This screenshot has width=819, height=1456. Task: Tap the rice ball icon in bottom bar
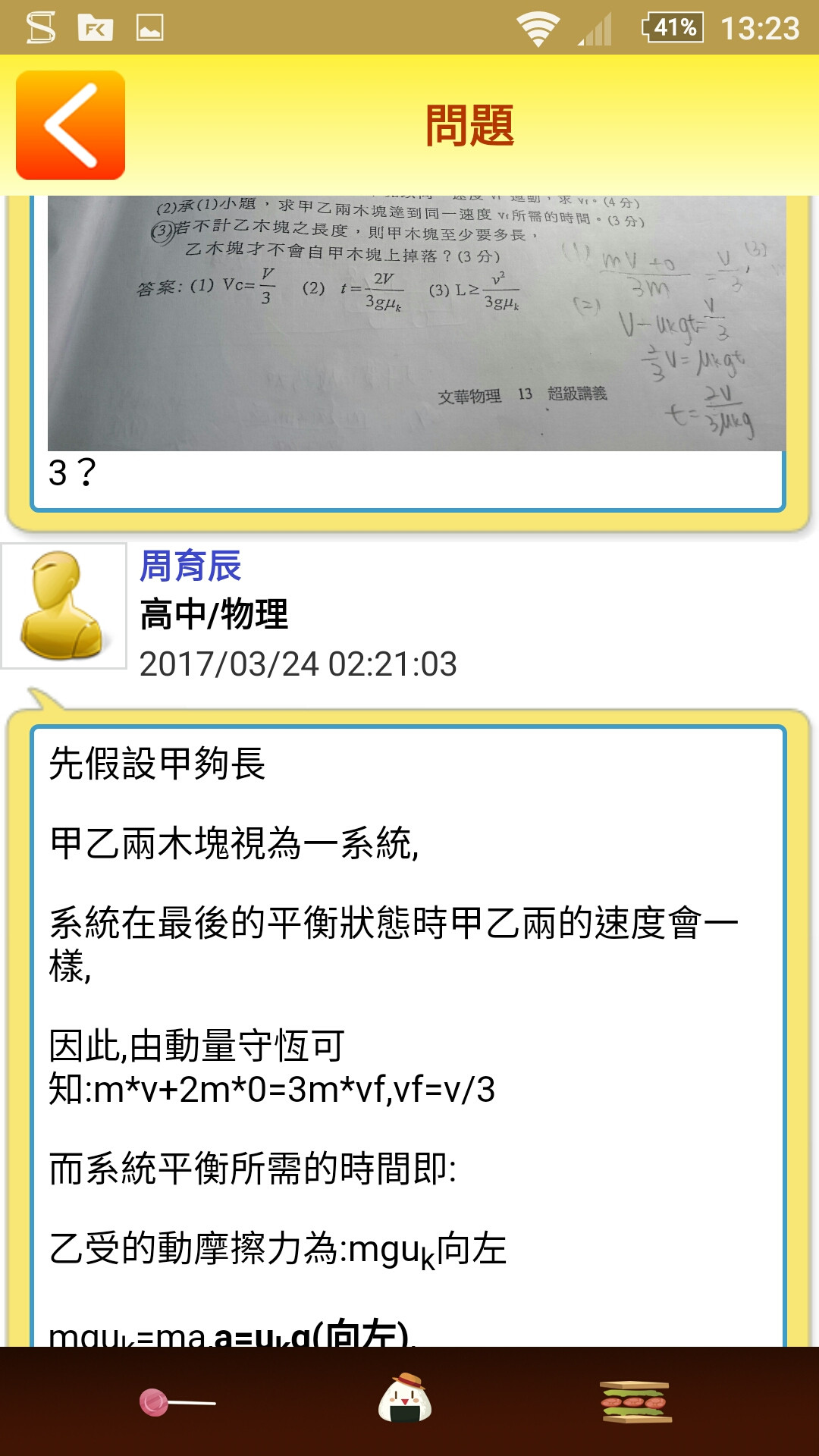pyautogui.click(x=405, y=1398)
